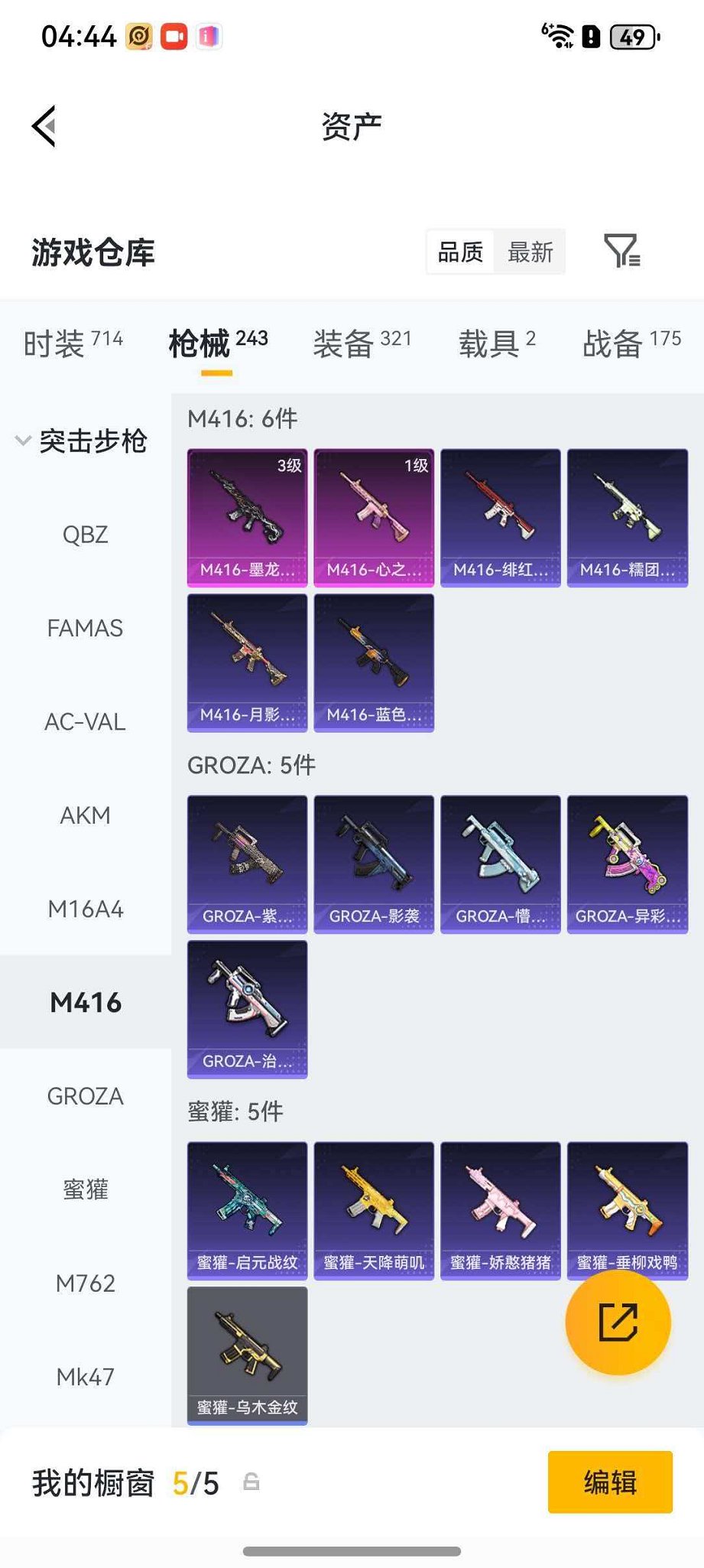Open the M416-墨龙 weapon thumbnail

pyautogui.click(x=247, y=516)
